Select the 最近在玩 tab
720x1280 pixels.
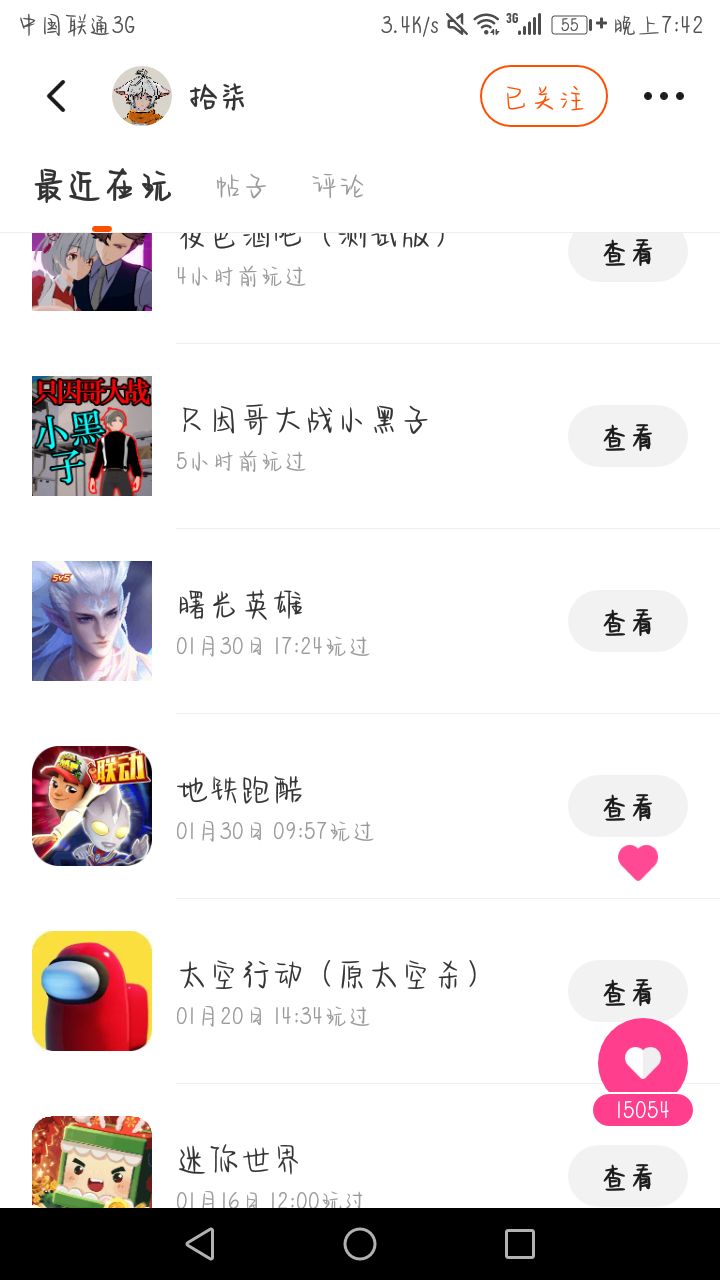pos(102,186)
